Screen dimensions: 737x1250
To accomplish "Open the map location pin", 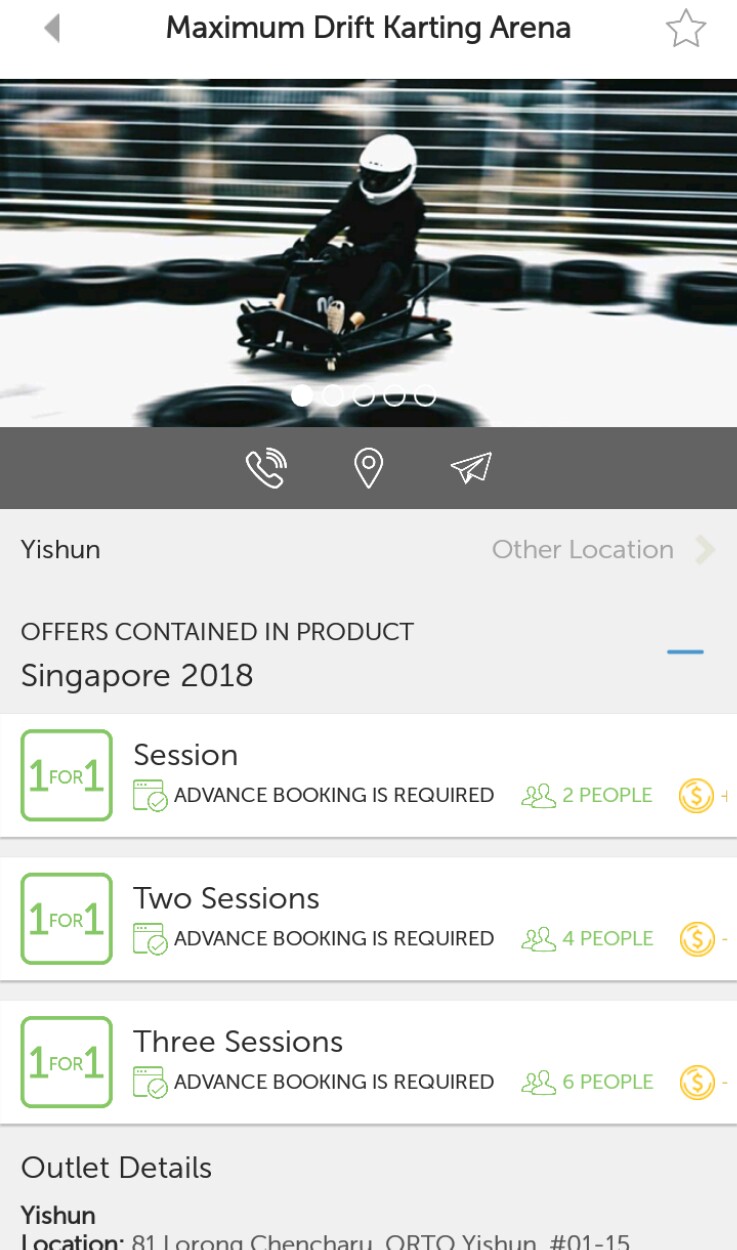I will (369, 468).
